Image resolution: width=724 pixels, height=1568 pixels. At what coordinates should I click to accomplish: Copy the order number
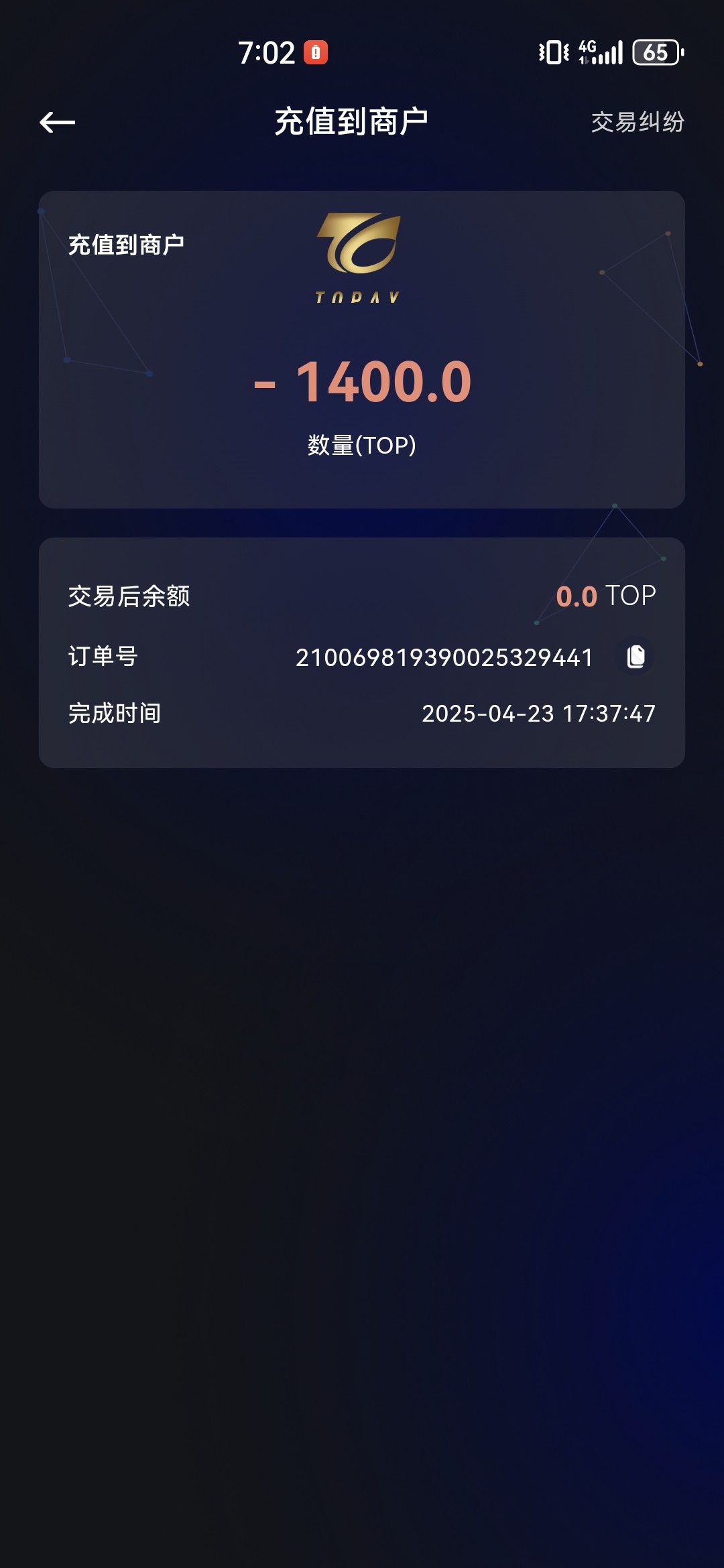point(636,657)
